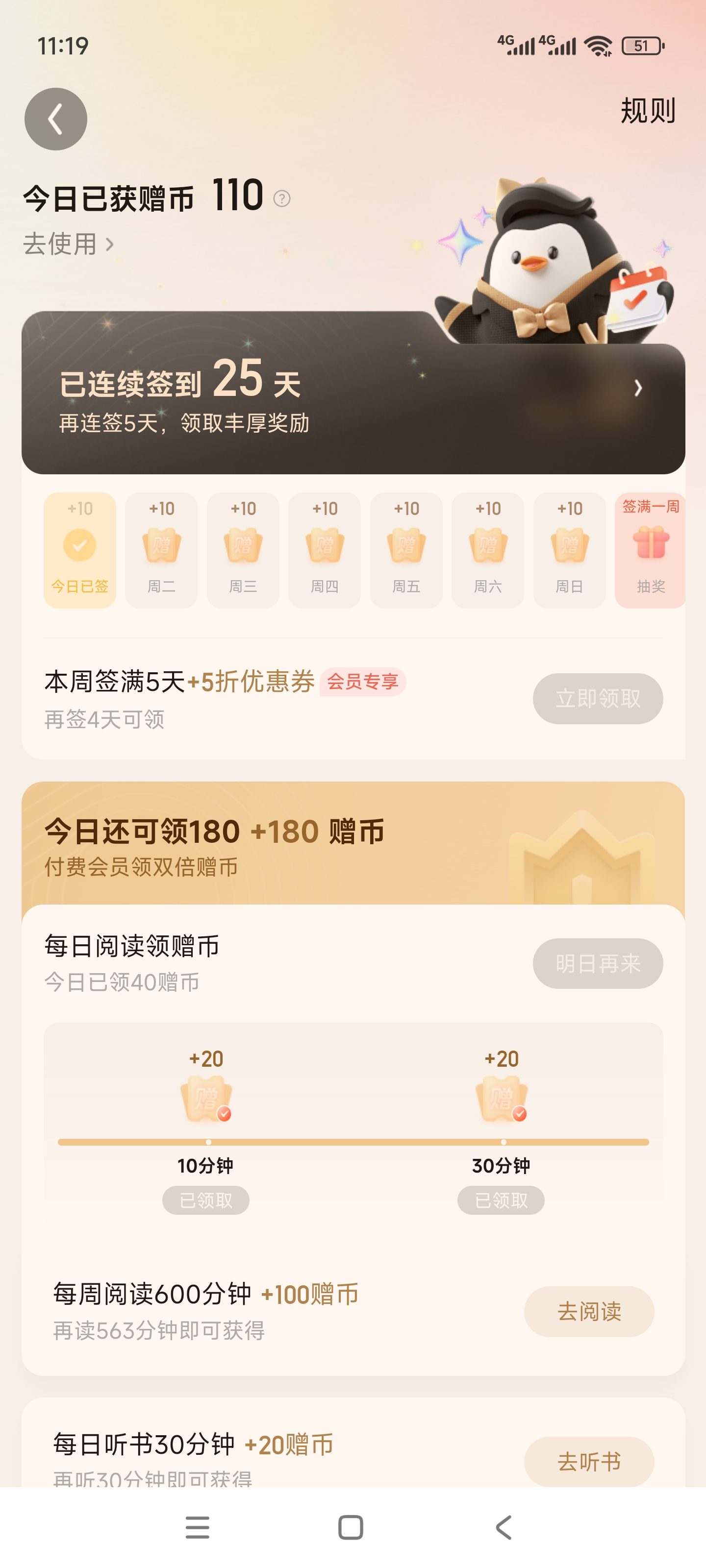Tap 已领取 under 10分钟
This screenshot has height=1568, width=706.
pyautogui.click(x=206, y=1200)
